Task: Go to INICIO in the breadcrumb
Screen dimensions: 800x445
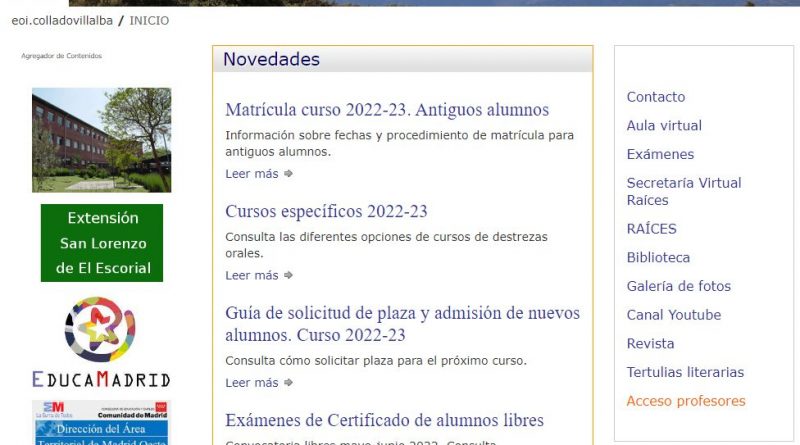Action: 149,20
